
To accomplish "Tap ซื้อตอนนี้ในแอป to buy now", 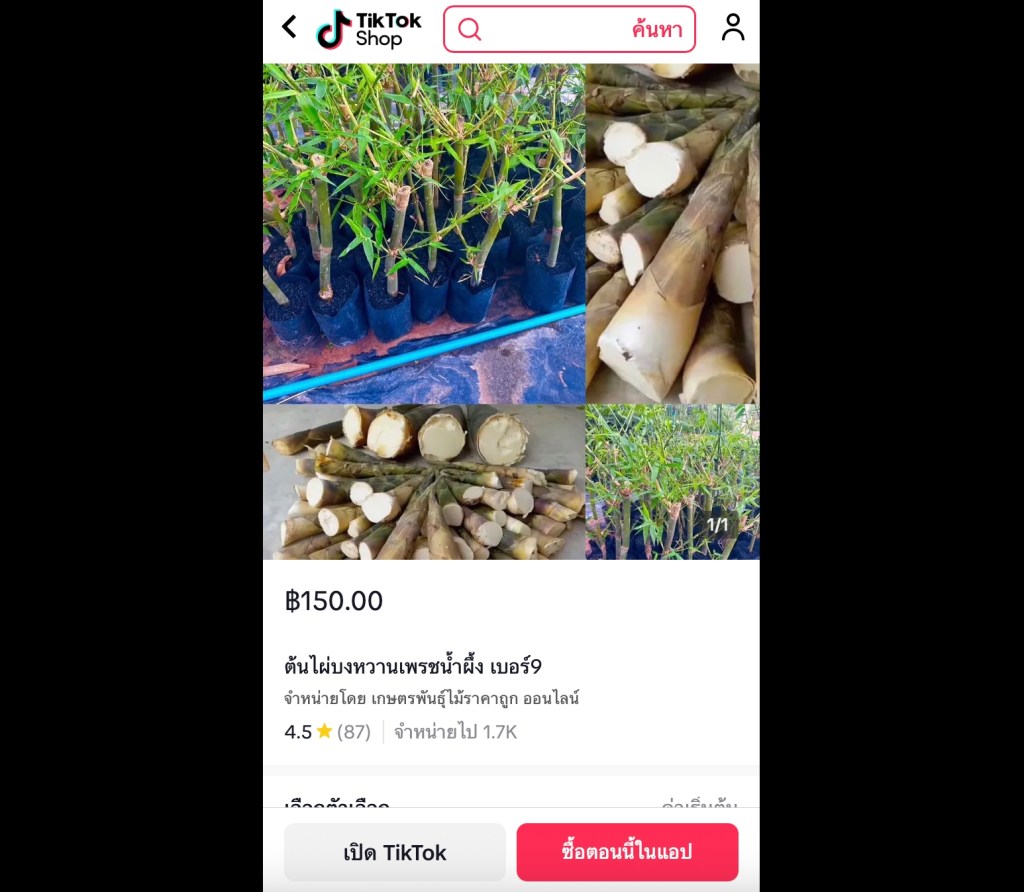I will [x=627, y=852].
